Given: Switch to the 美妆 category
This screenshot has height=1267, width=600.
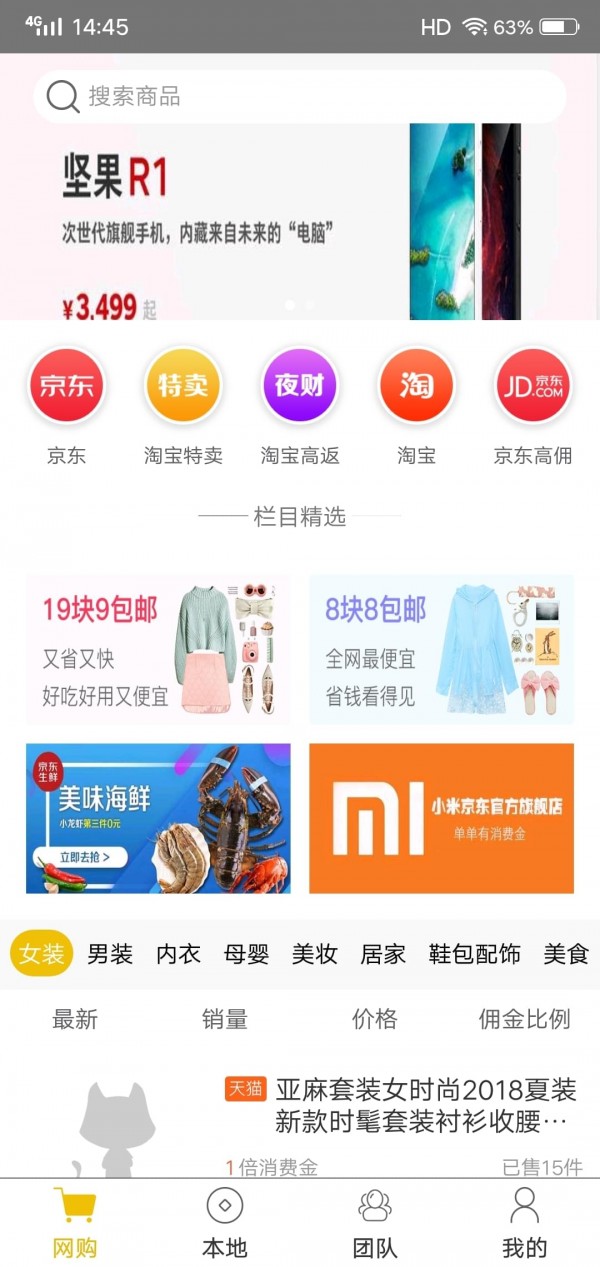Looking at the screenshot, I should pyautogui.click(x=314, y=954).
